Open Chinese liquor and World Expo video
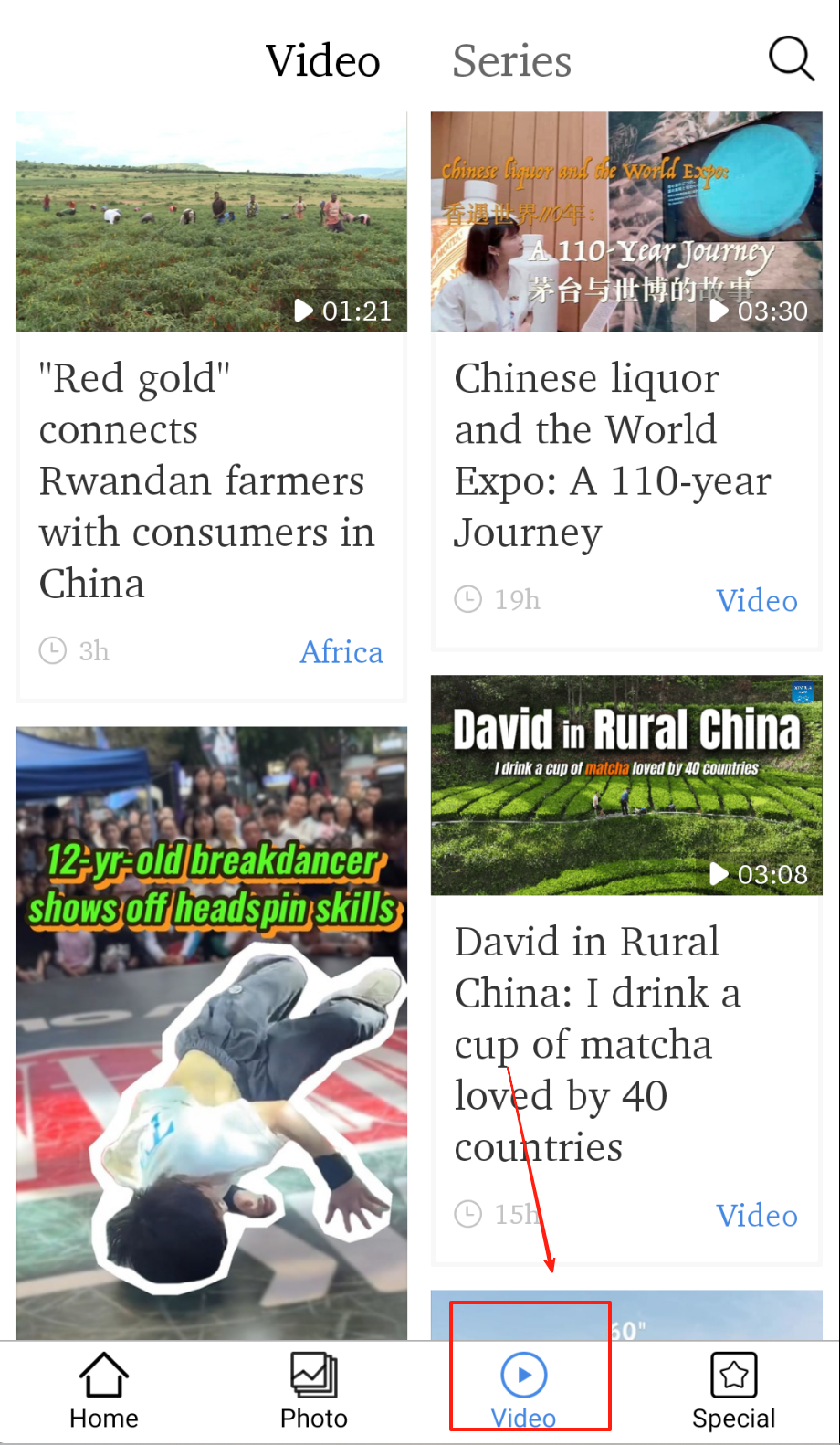This screenshot has width=840, height=1445. pyautogui.click(x=626, y=222)
